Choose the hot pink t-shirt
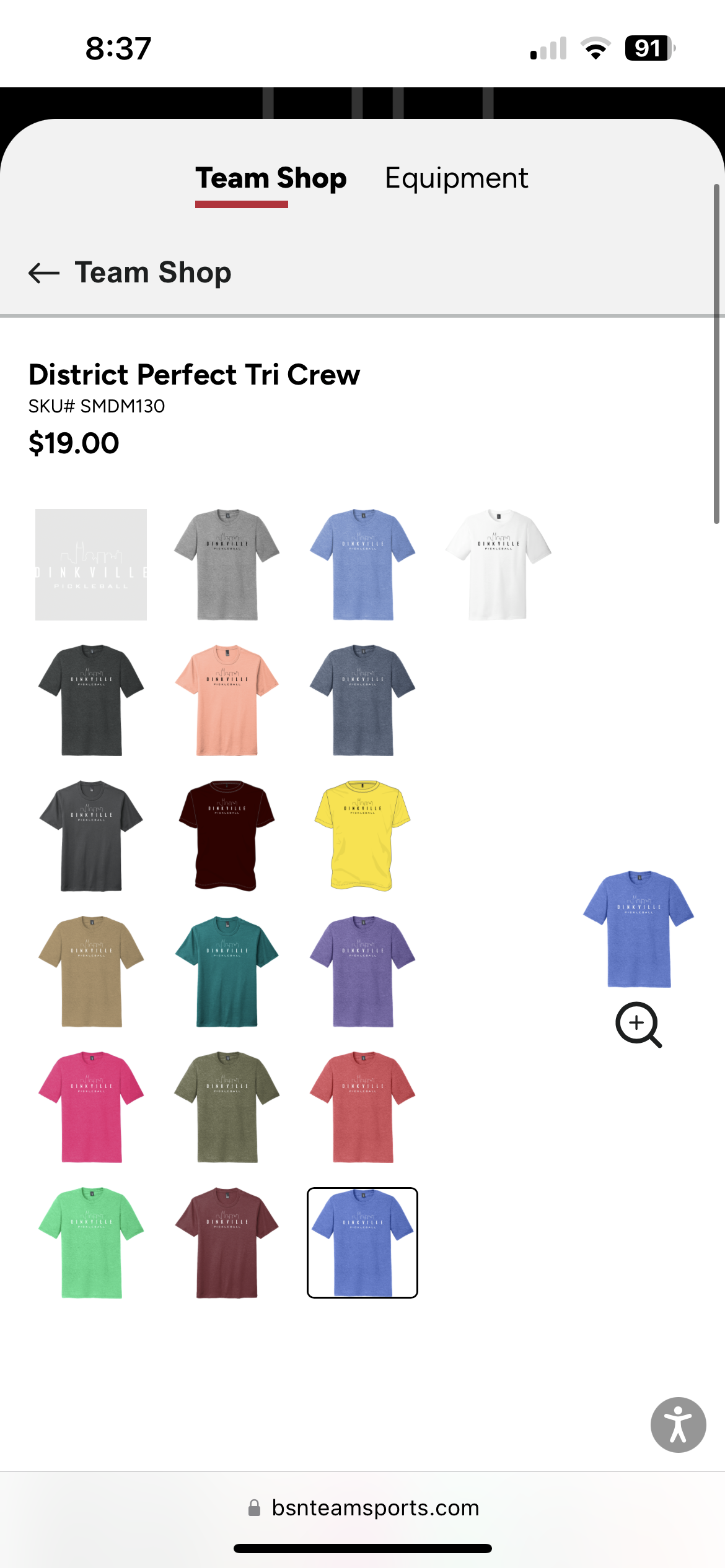725x1568 pixels. [x=91, y=1107]
